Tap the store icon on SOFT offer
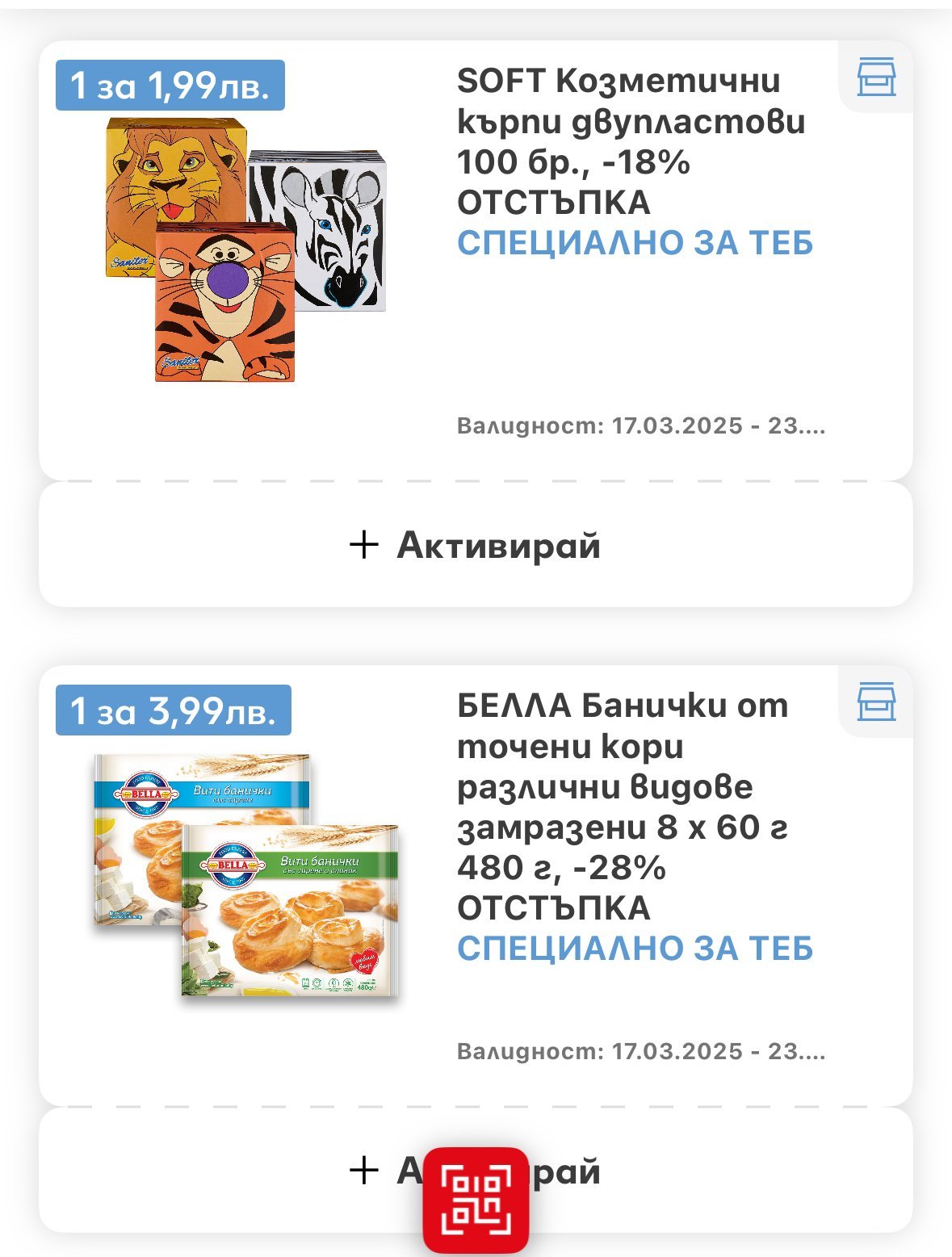Screen dimensions: 952x1257 pos(876,78)
